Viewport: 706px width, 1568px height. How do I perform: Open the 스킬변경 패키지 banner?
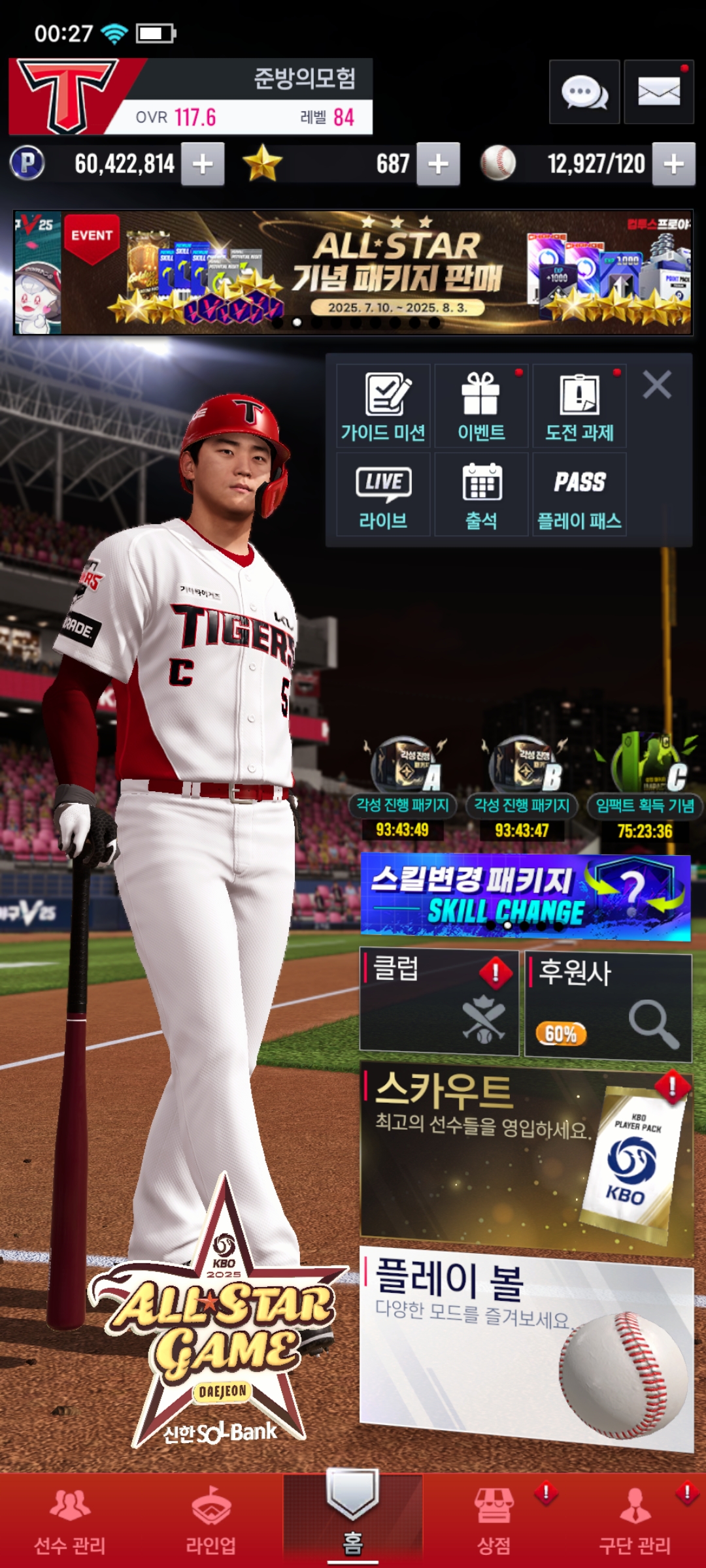[x=525, y=896]
